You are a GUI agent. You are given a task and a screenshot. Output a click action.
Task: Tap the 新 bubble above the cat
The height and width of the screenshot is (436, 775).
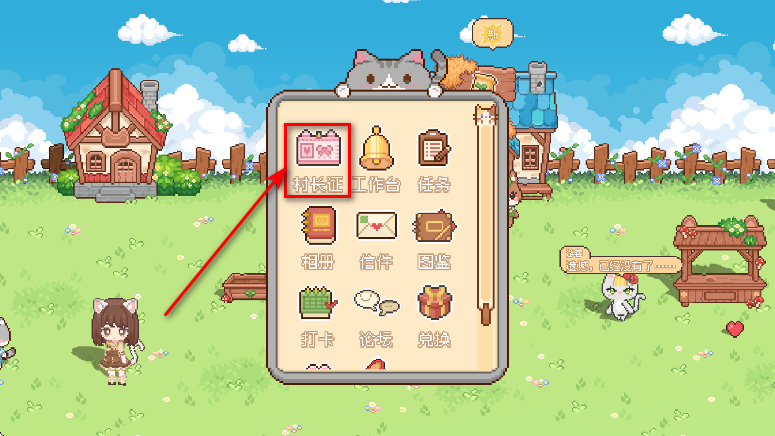(491, 33)
